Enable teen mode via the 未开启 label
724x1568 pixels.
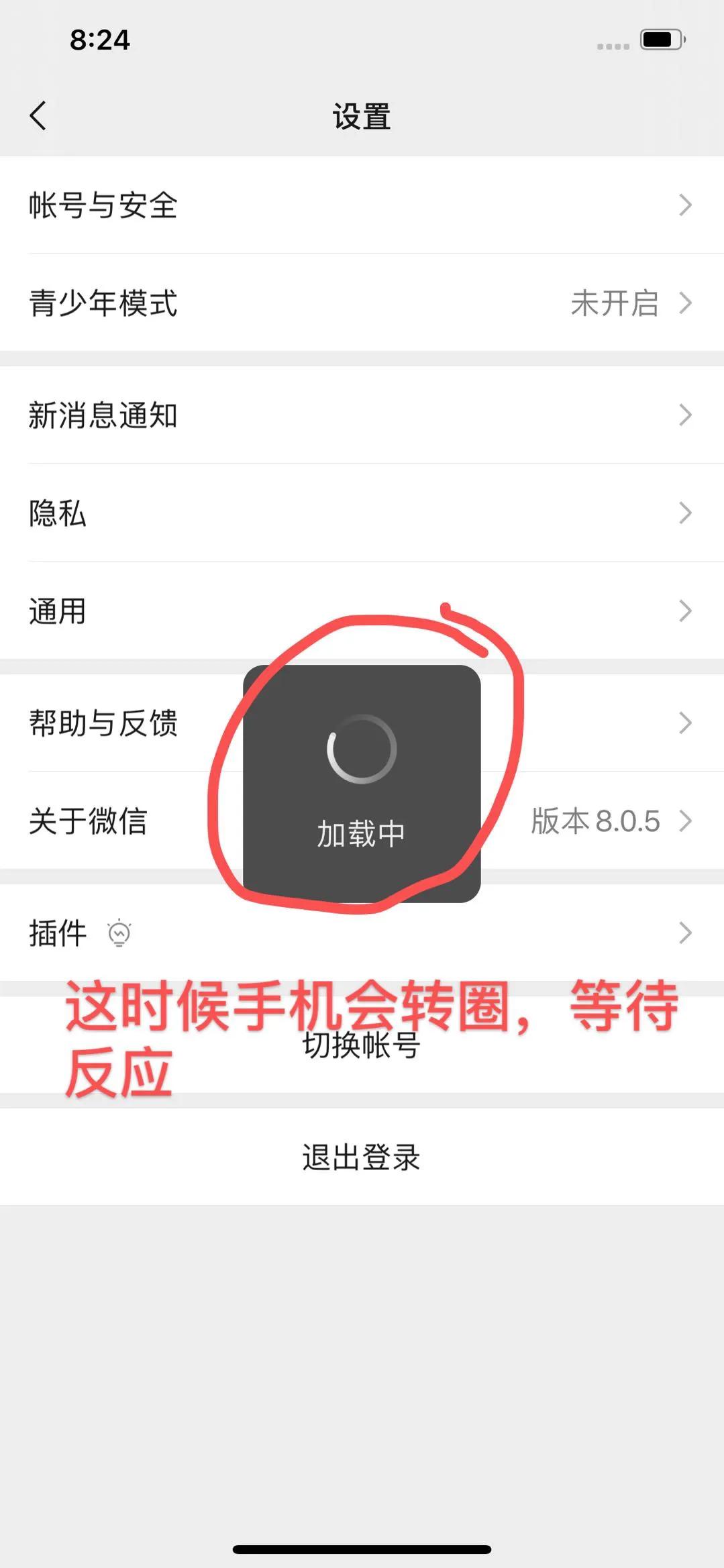pos(615,304)
